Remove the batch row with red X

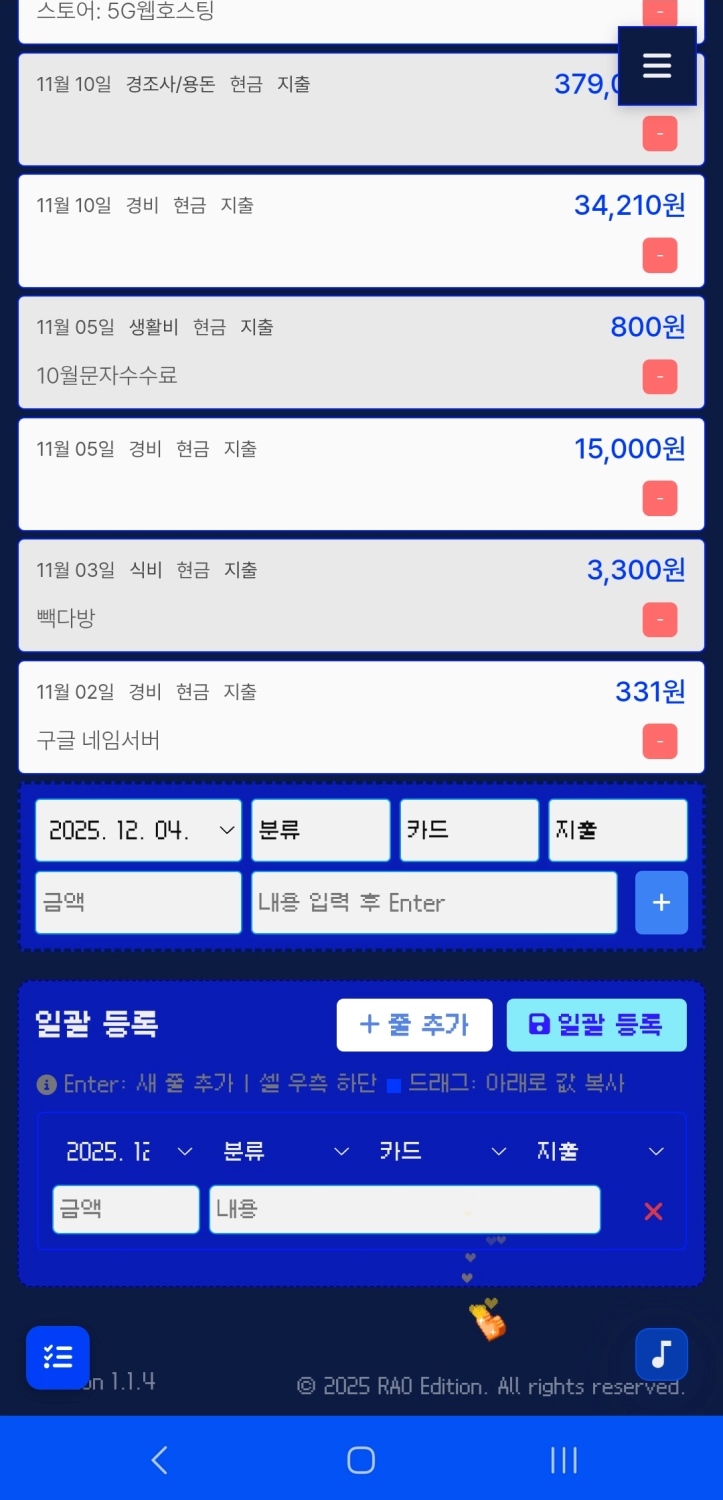tap(653, 1212)
